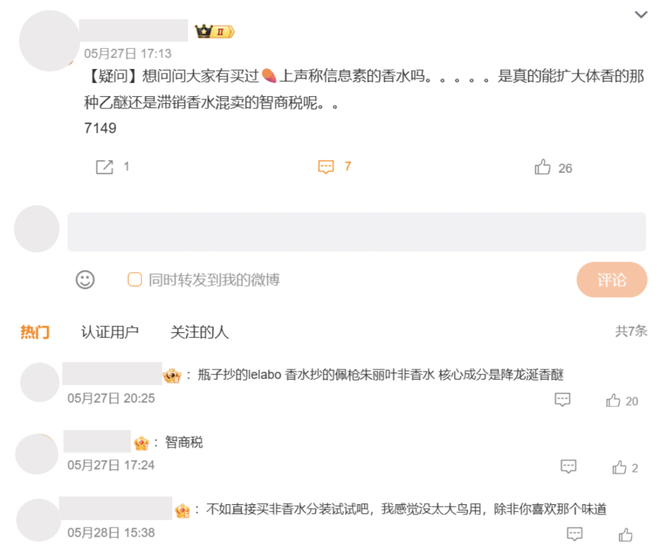Screen dimensions: 660x560
Task: Reply to the 智商税 comment
Action: coord(569,467)
